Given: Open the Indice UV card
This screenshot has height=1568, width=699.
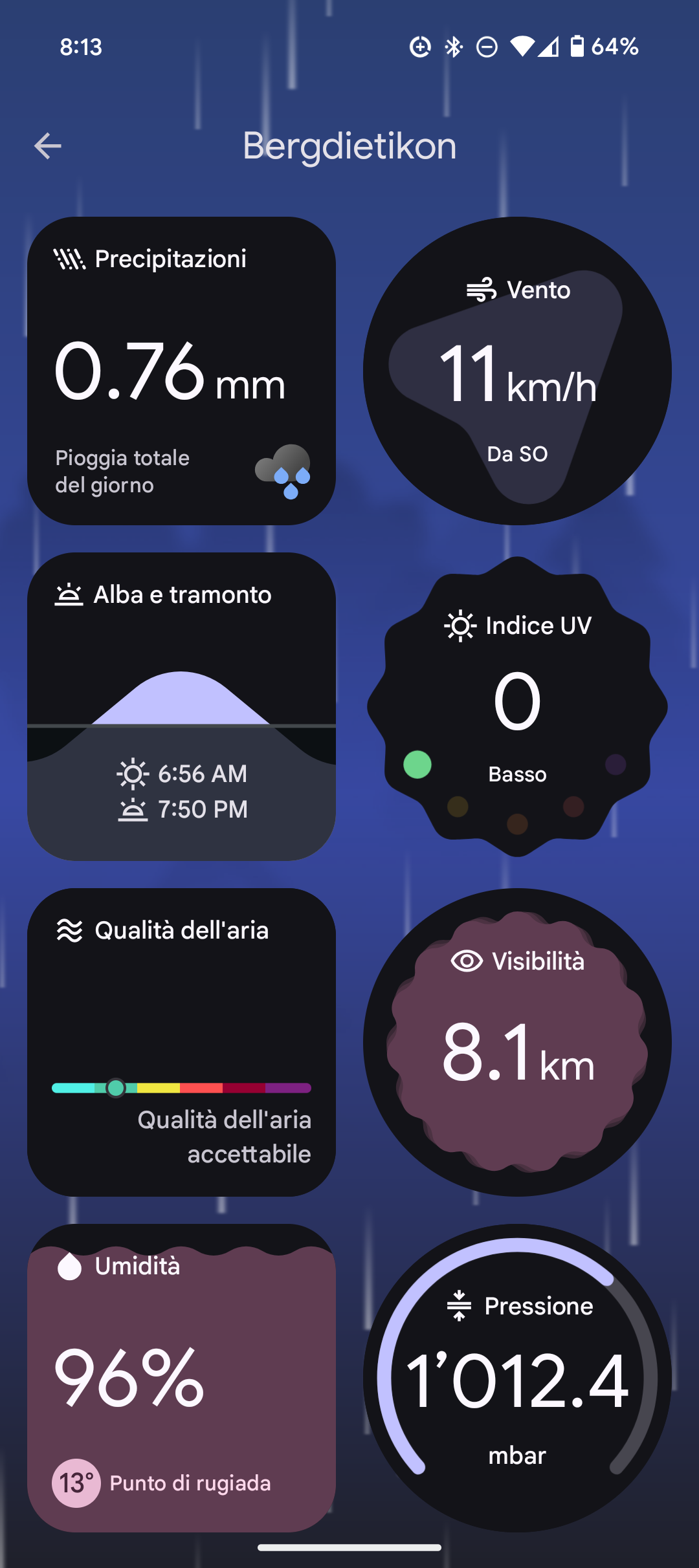Looking at the screenshot, I should (517, 706).
